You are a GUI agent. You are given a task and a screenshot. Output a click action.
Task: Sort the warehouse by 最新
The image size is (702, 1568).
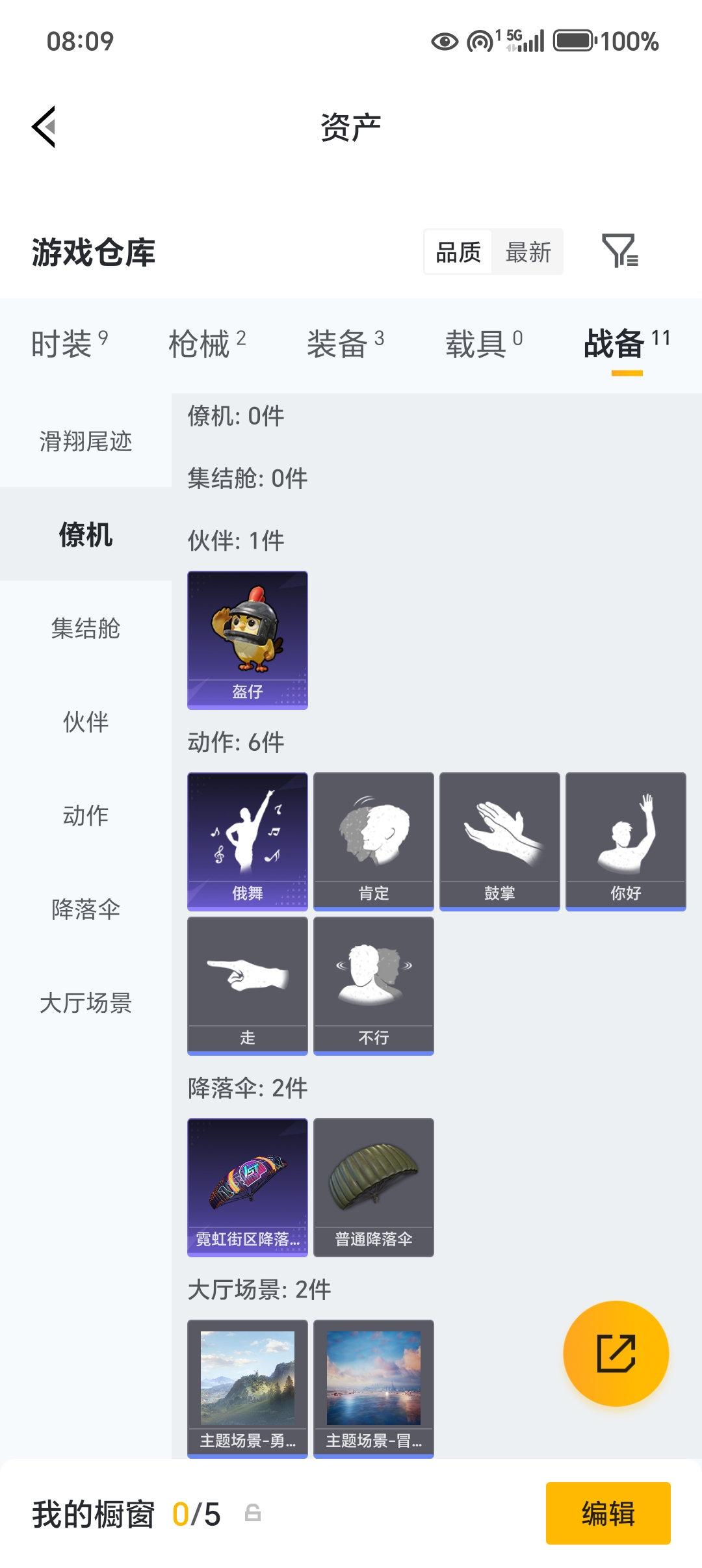(528, 252)
